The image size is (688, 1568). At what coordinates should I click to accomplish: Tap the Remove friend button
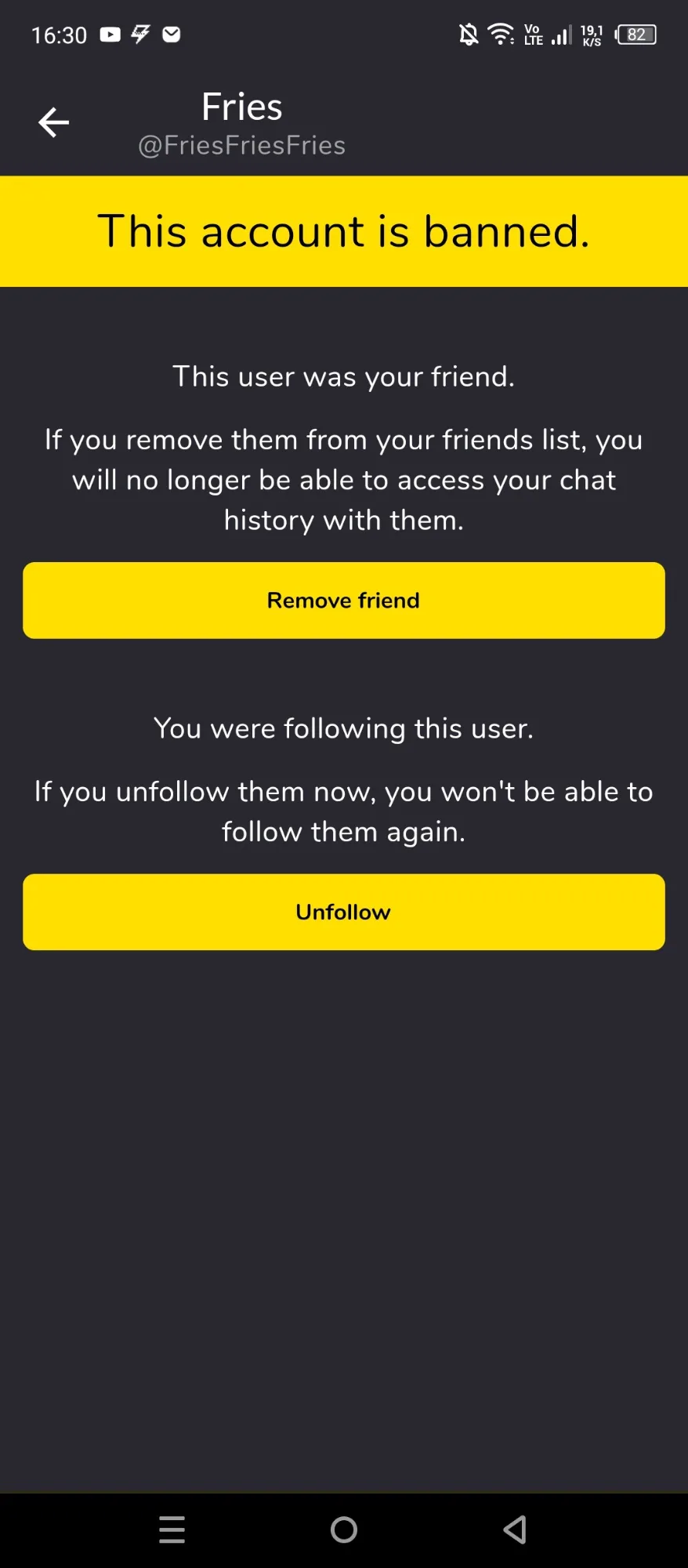click(344, 601)
